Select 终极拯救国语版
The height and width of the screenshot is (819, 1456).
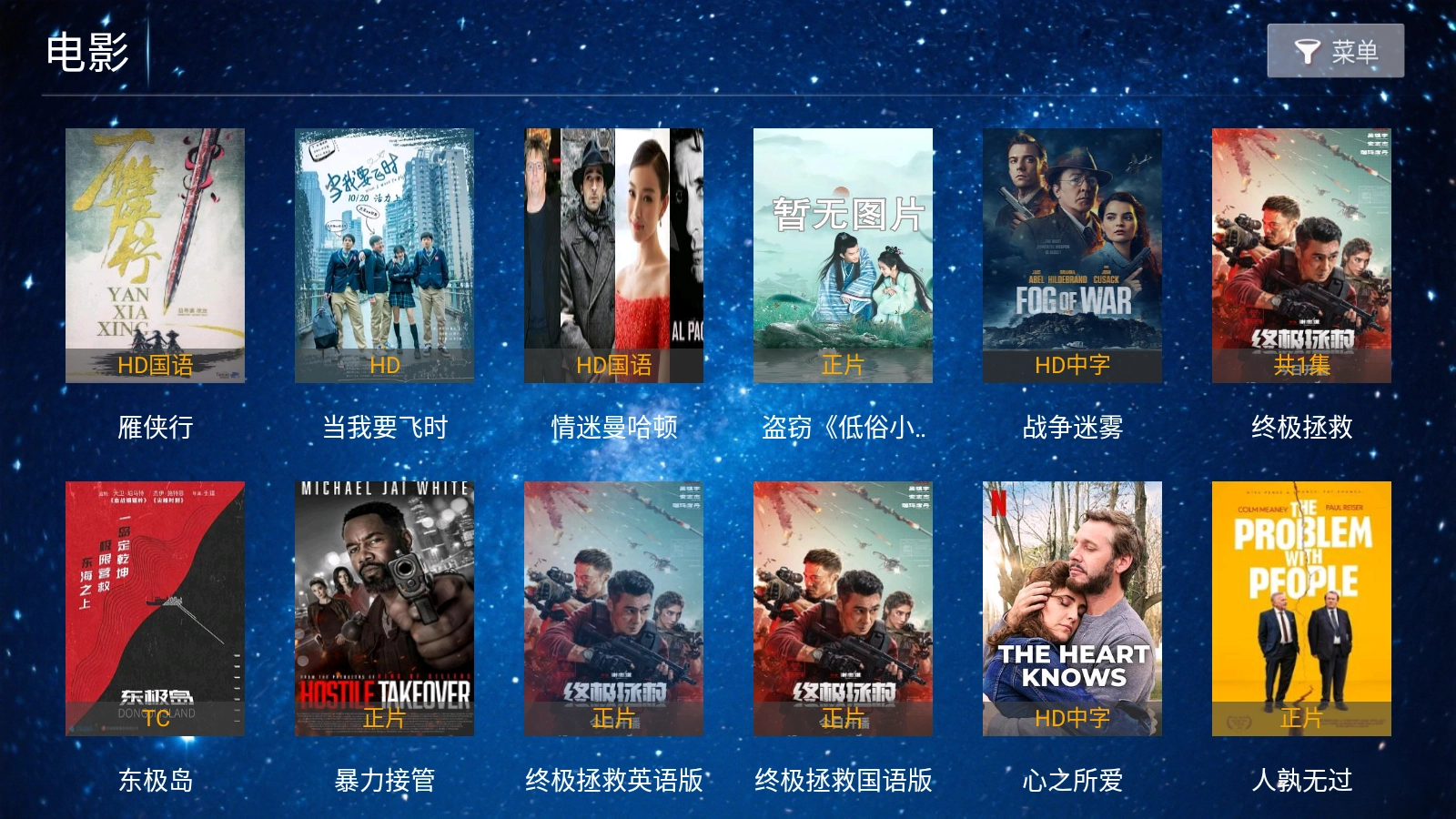point(843,608)
